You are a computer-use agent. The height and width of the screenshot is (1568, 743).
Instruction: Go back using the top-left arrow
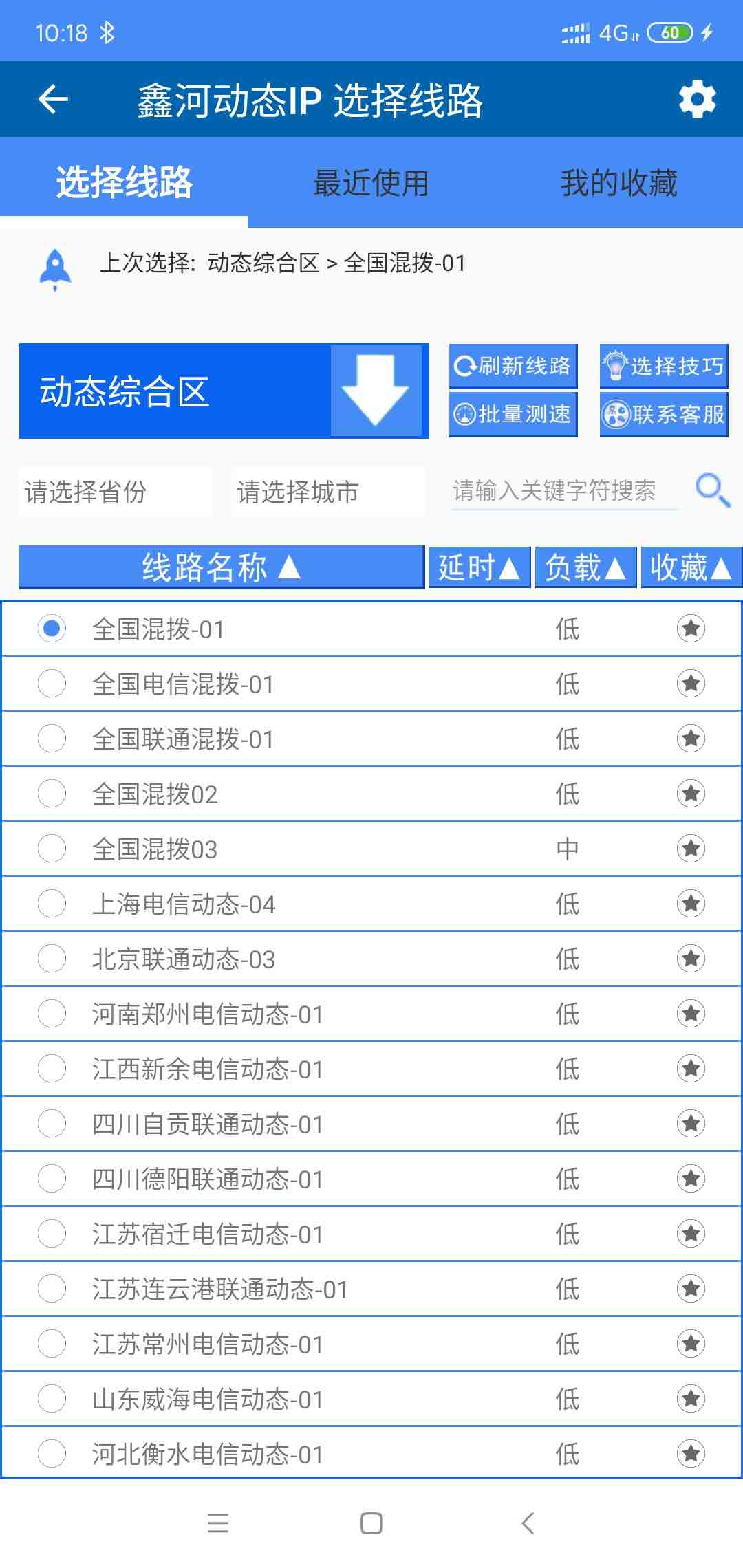[53, 100]
